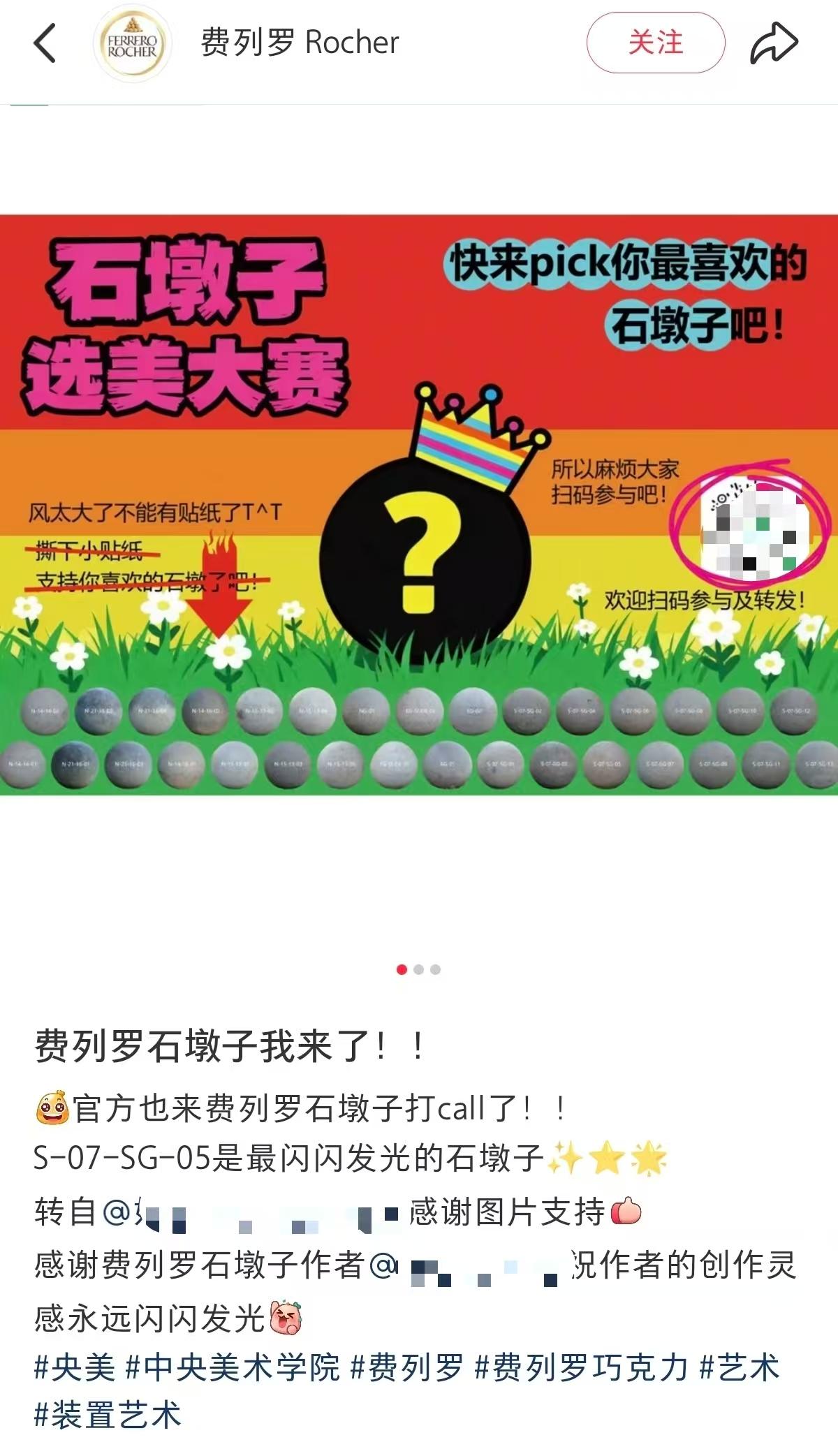The image size is (838, 1456).
Task: Share this post via the arrow icon
Action: tap(774, 43)
